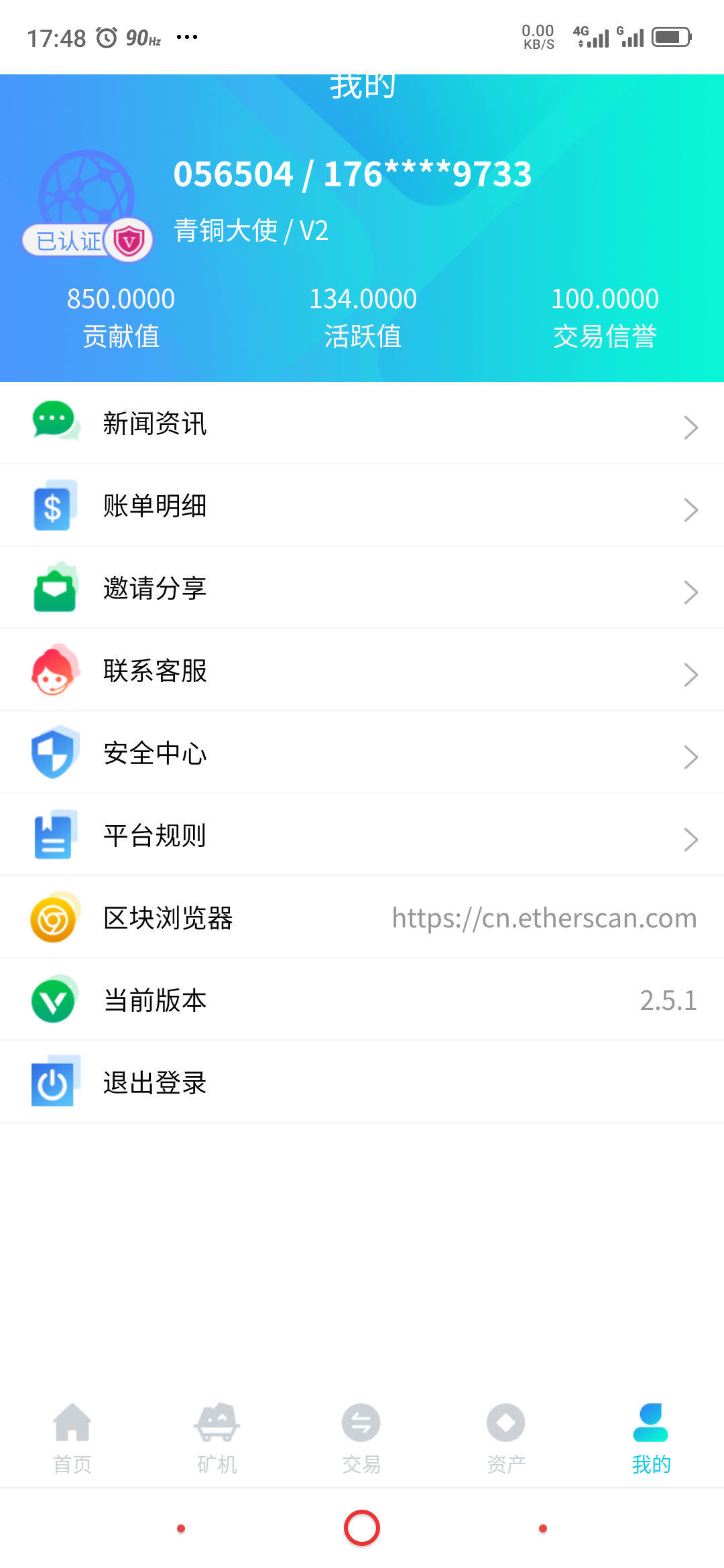
Task: Click the 安全中心 shield icon
Action: 54,753
